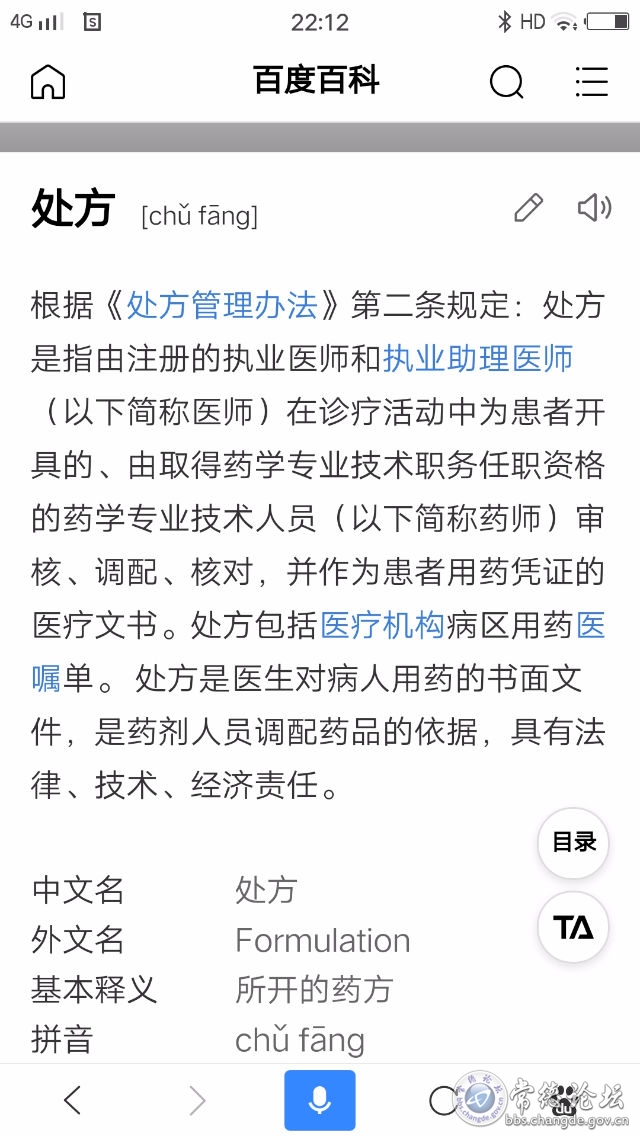Open the list menu in the header
640x1137 pixels.
(591, 82)
